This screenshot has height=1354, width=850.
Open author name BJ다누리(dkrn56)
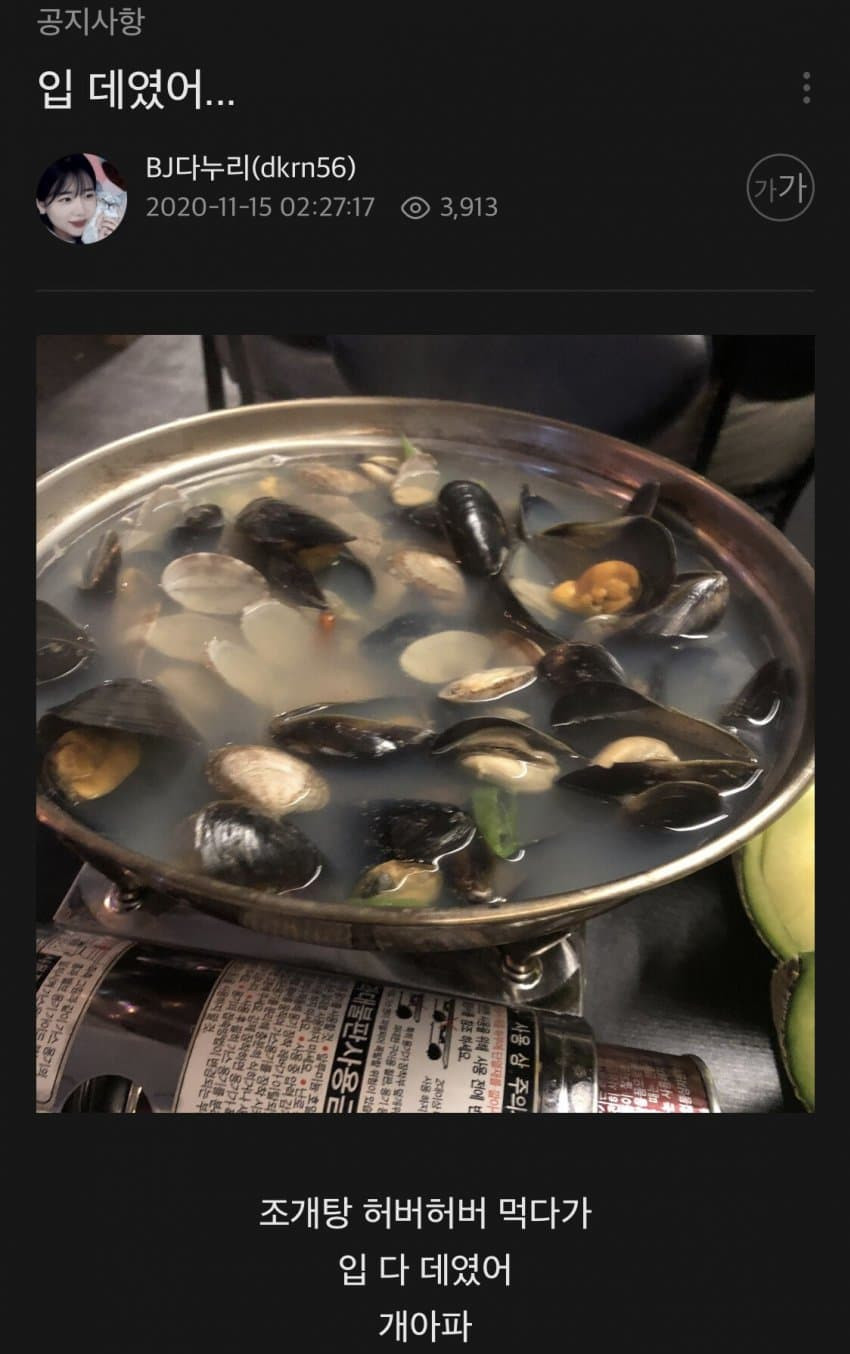(x=251, y=168)
